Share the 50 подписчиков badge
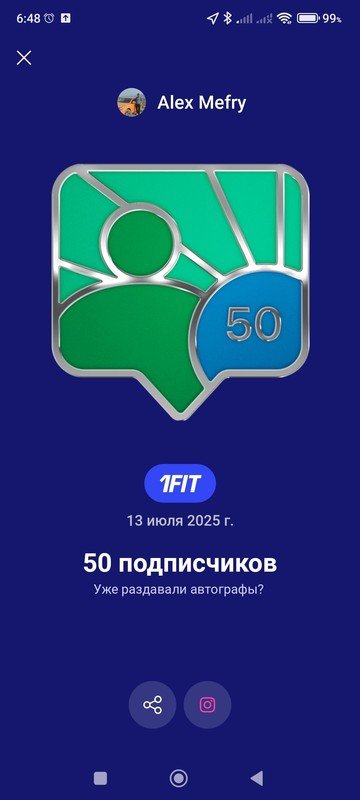 click(152, 705)
